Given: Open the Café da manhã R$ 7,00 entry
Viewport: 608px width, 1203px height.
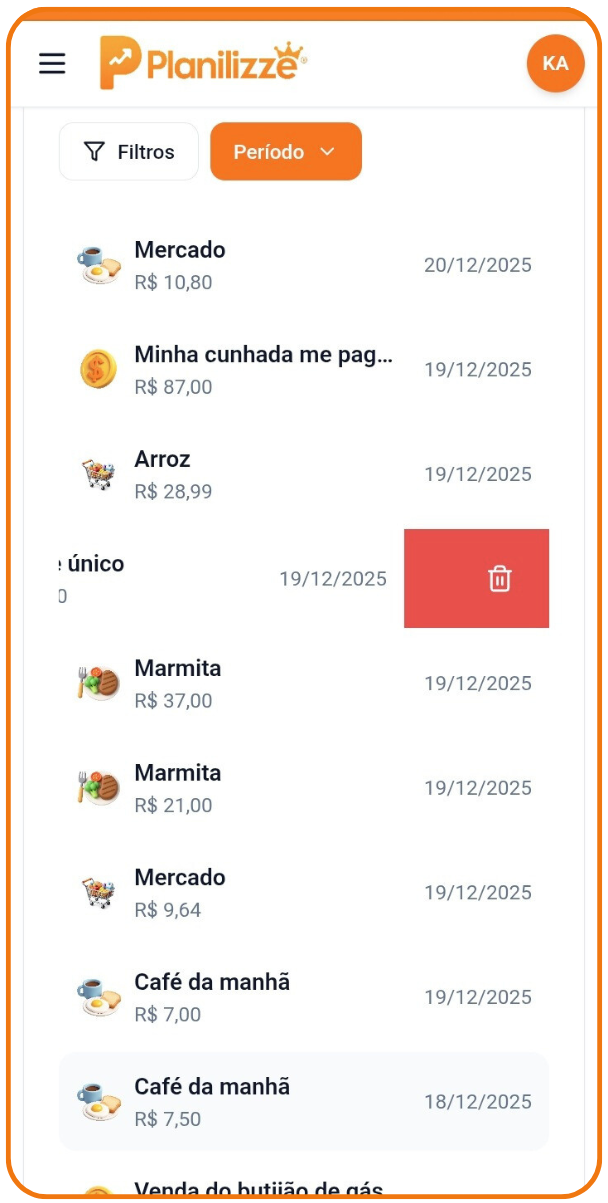Looking at the screenshot, I should pyautogui.click(x=304, y=997).
